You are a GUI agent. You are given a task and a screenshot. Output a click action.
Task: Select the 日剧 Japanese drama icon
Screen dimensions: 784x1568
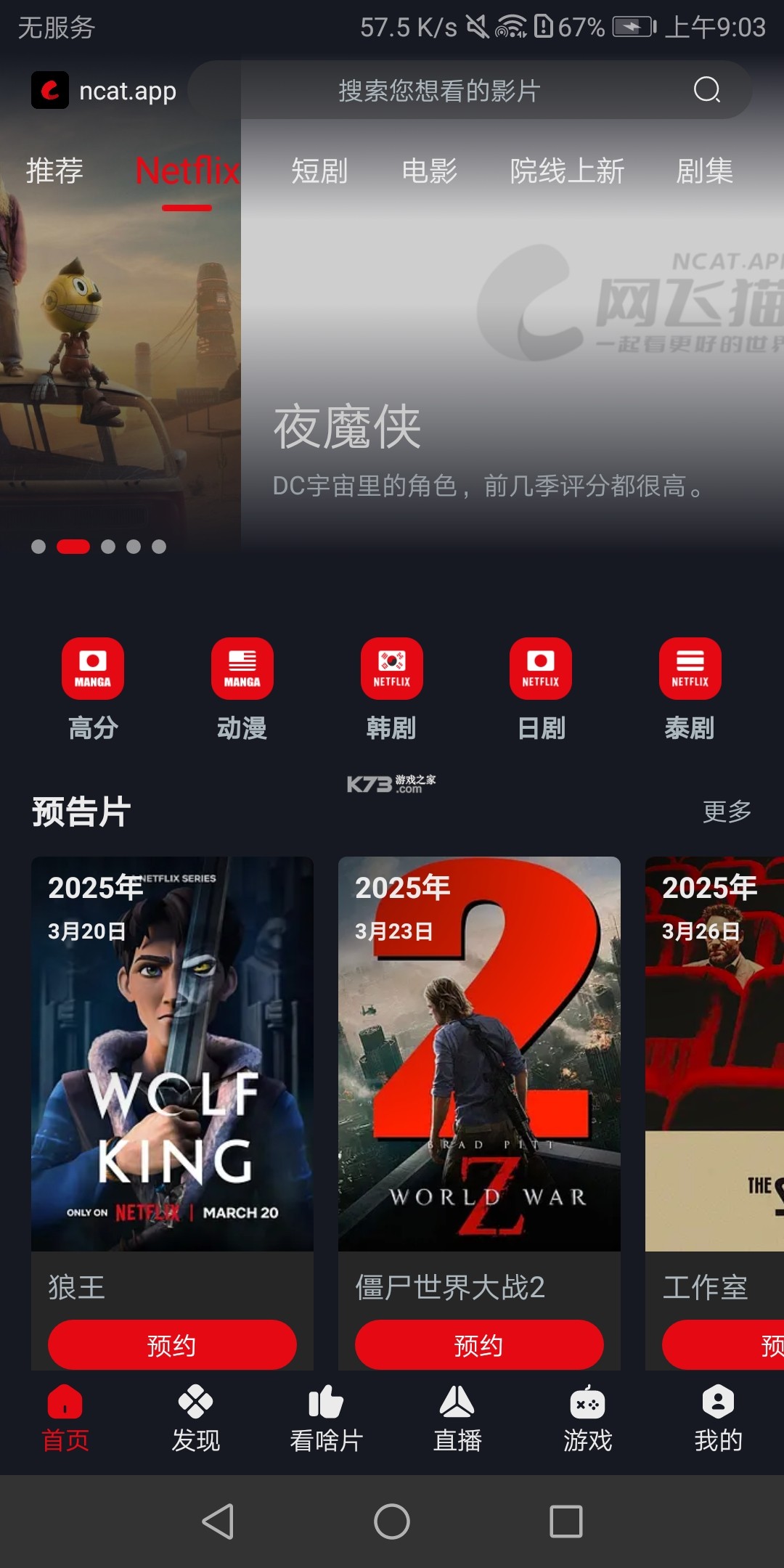click(x=540, y=669)
